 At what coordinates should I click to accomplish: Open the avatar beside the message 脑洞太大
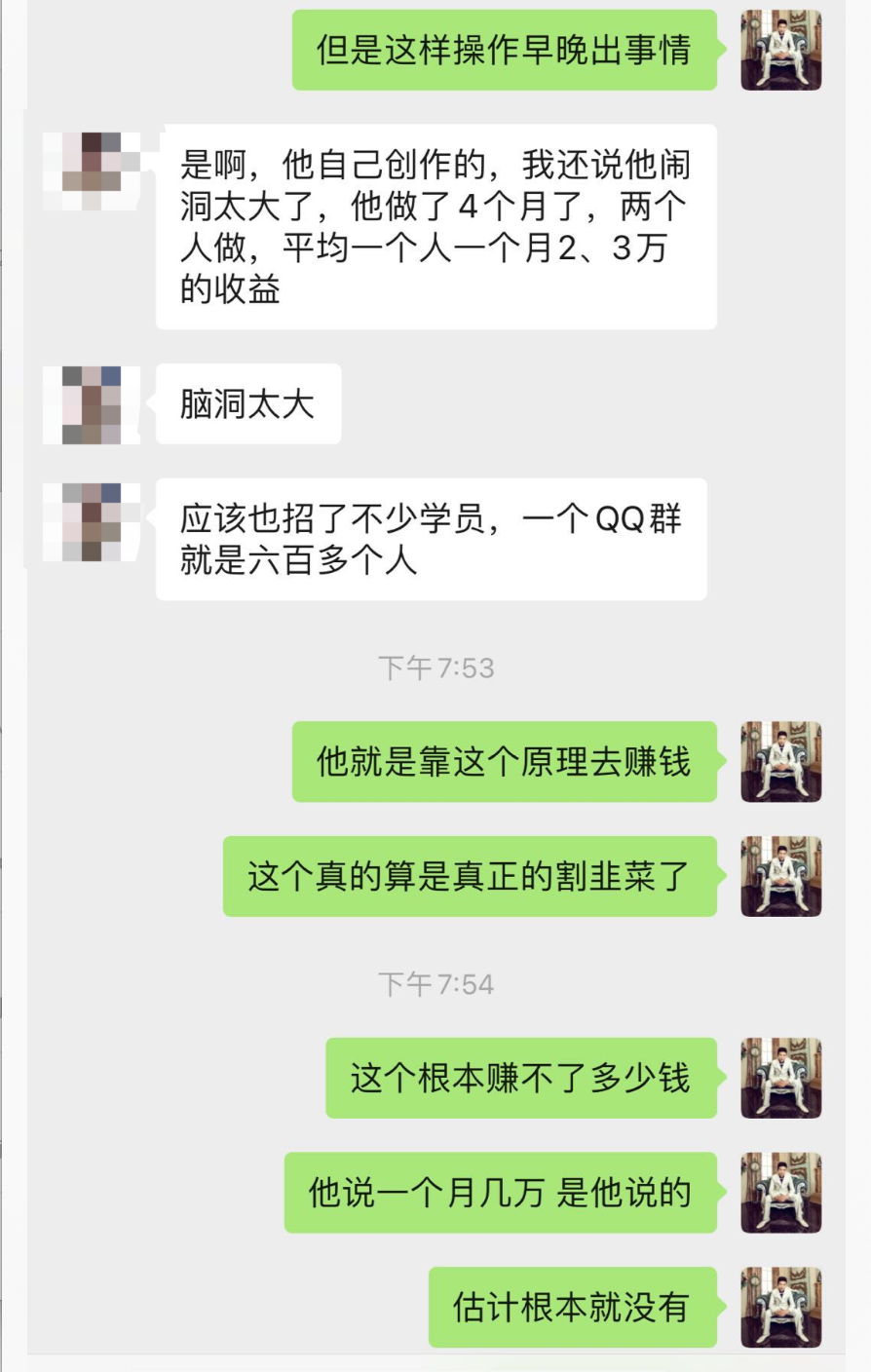(x=92, y=404)
